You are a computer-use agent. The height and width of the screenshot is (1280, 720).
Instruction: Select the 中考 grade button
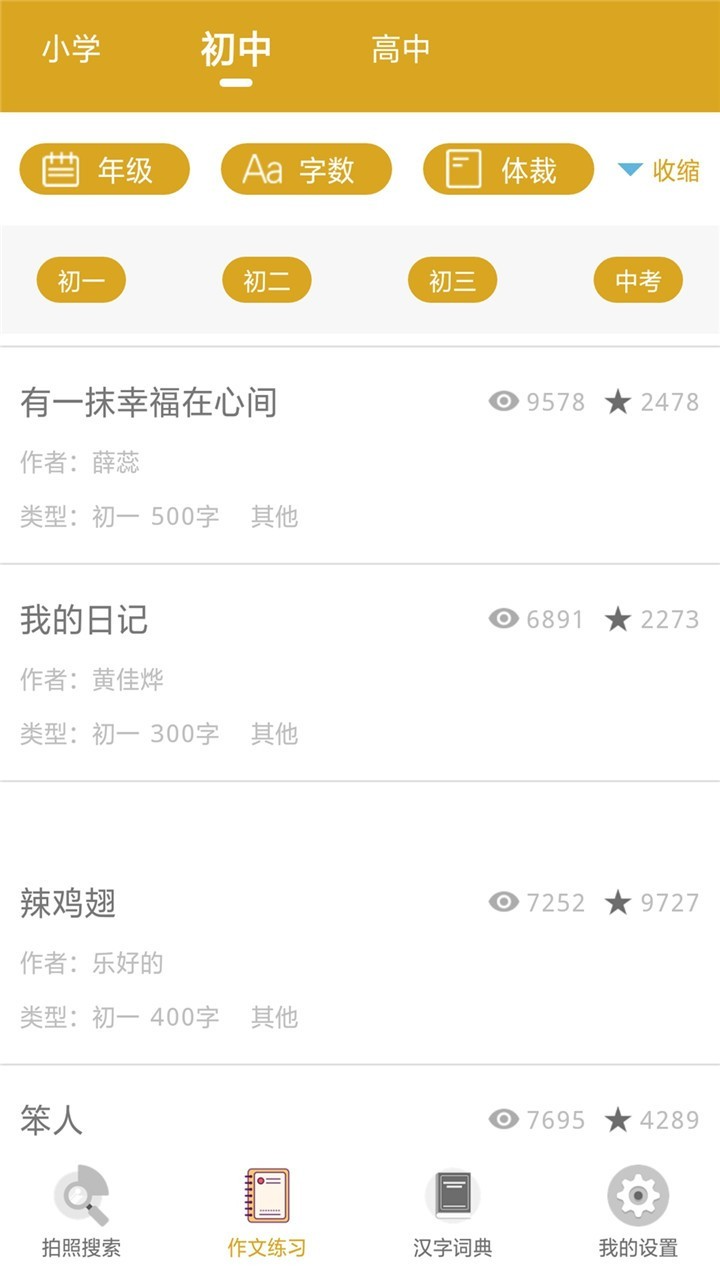click(x=638, y=280)
